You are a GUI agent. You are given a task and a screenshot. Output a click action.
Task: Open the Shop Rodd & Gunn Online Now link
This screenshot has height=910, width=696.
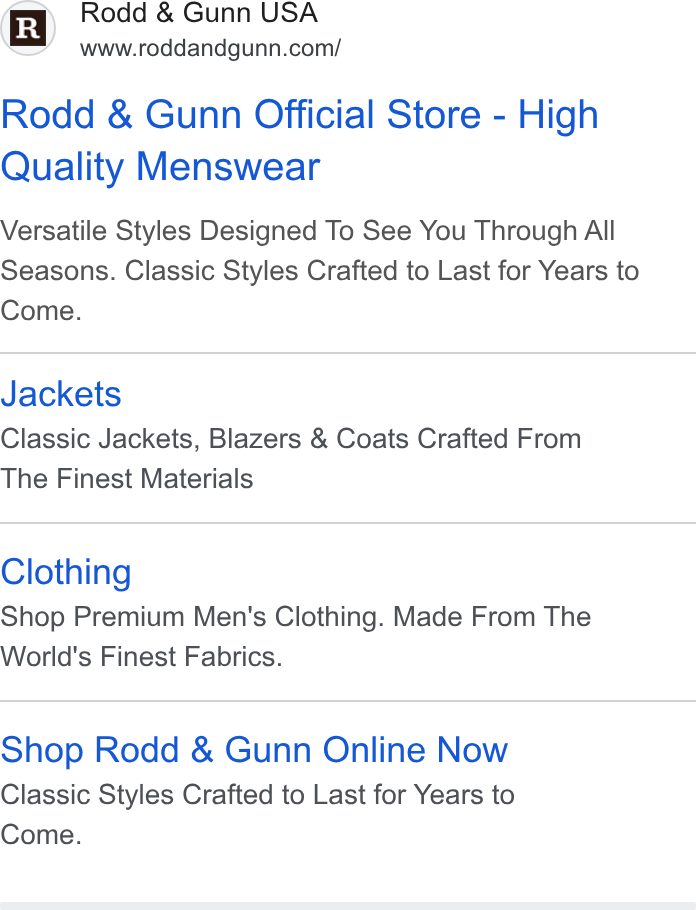tap(254, 750)
